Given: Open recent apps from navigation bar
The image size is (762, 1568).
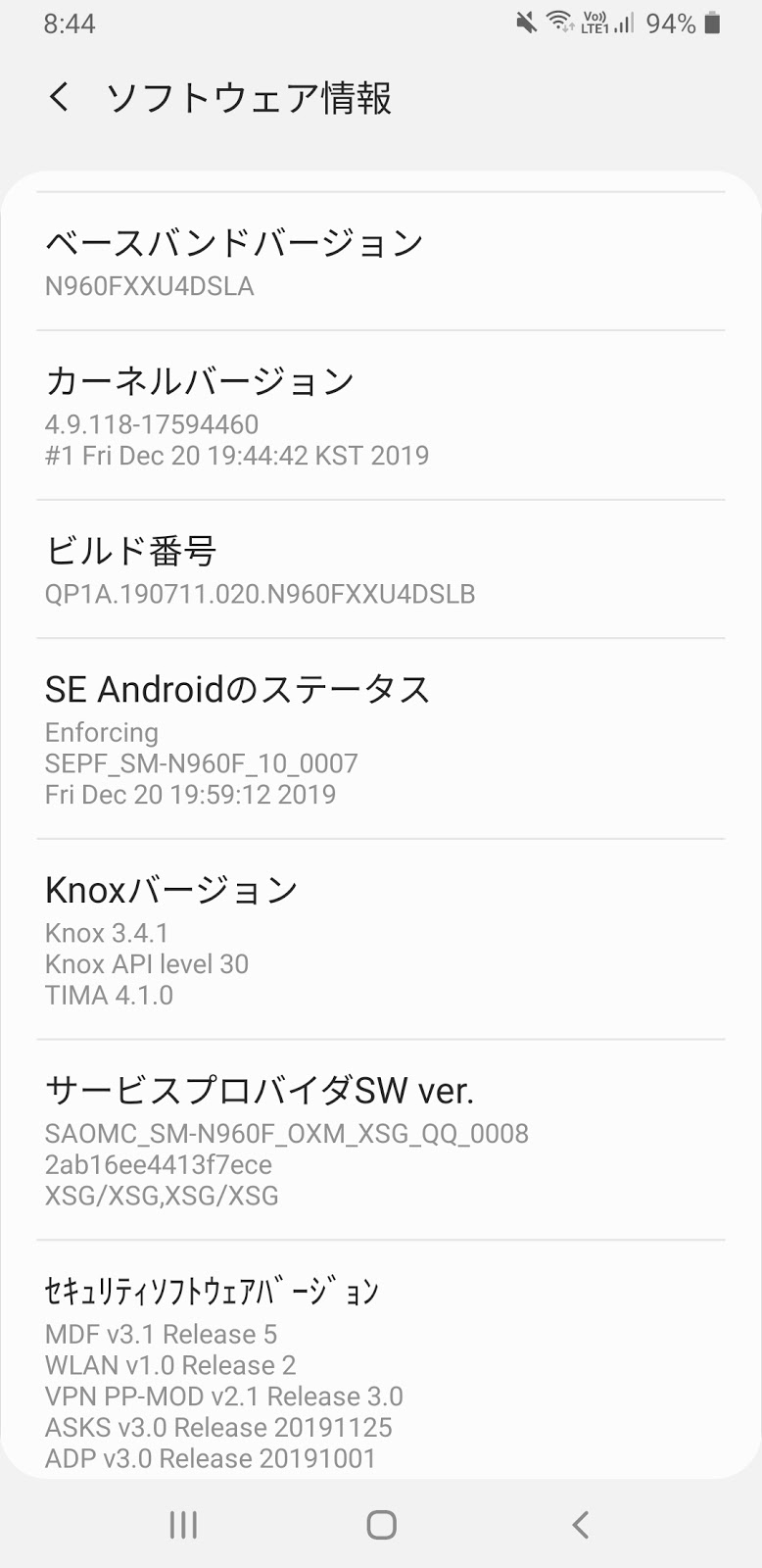Looking at the screenshot, I should pos(183,1524).
